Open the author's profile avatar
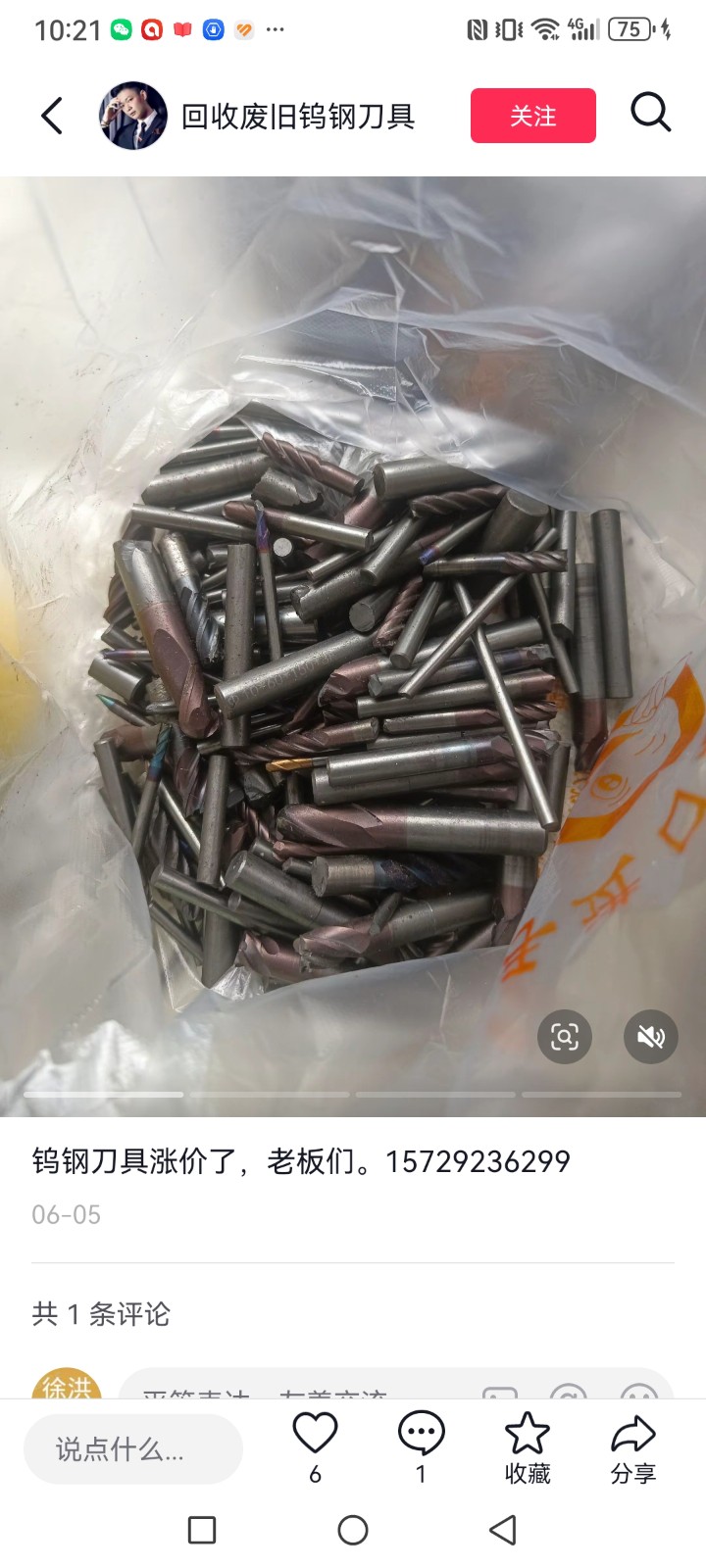The width and height of the screenshot is (706, 1568). coord(133,116)
